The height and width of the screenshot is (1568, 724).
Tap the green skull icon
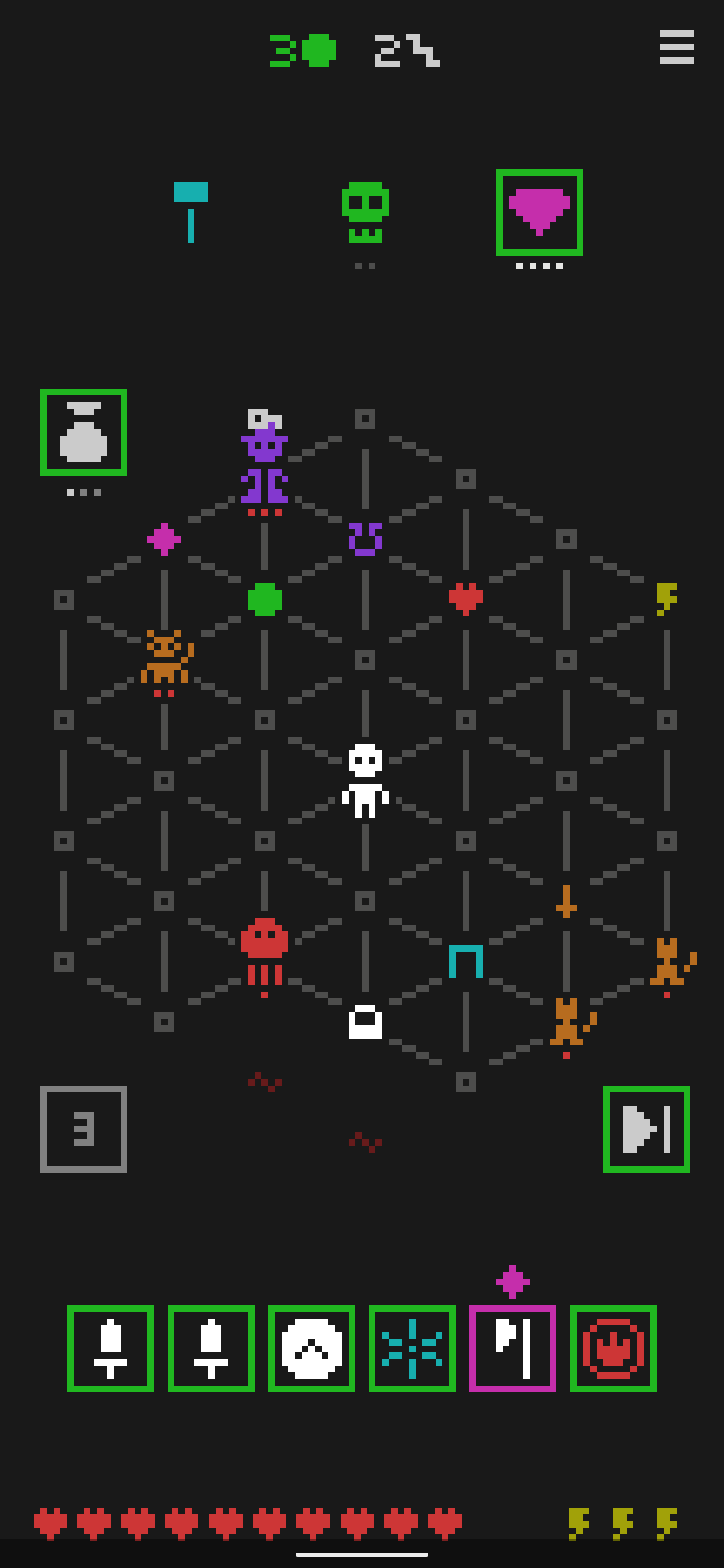(x=365, y=212)
